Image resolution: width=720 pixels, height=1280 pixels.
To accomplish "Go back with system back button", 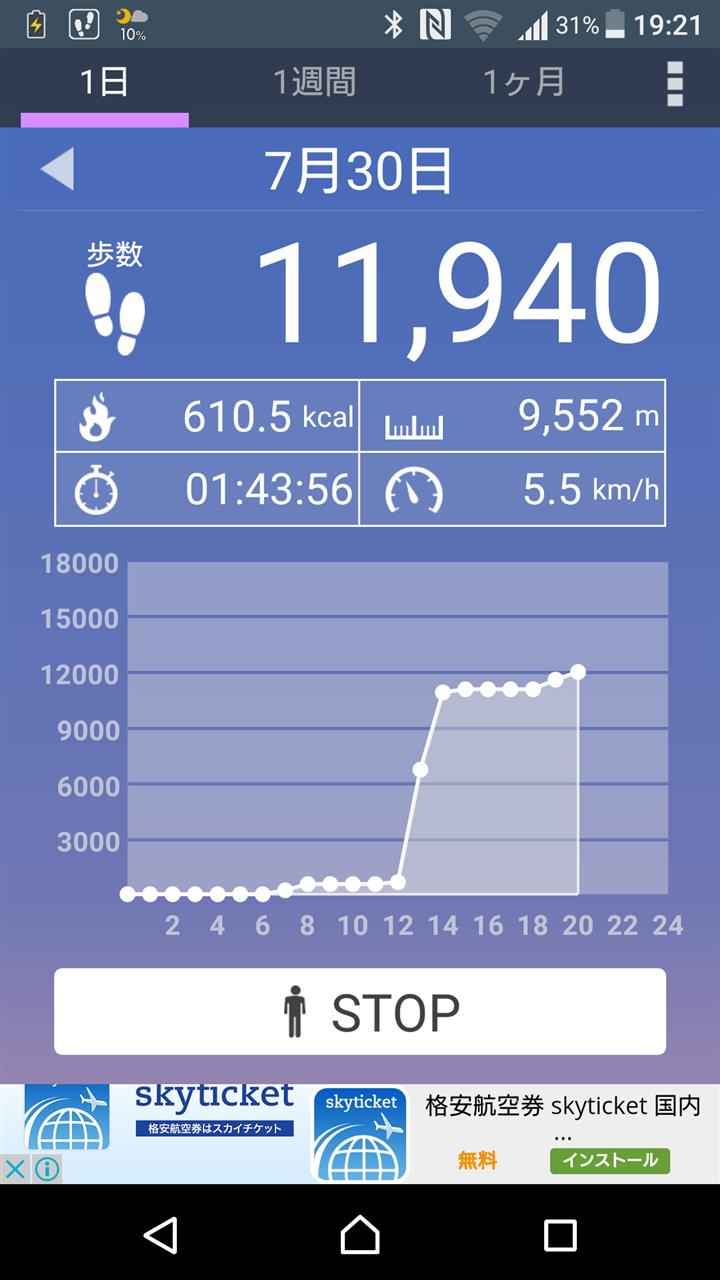I will [x=160, y=1235].
